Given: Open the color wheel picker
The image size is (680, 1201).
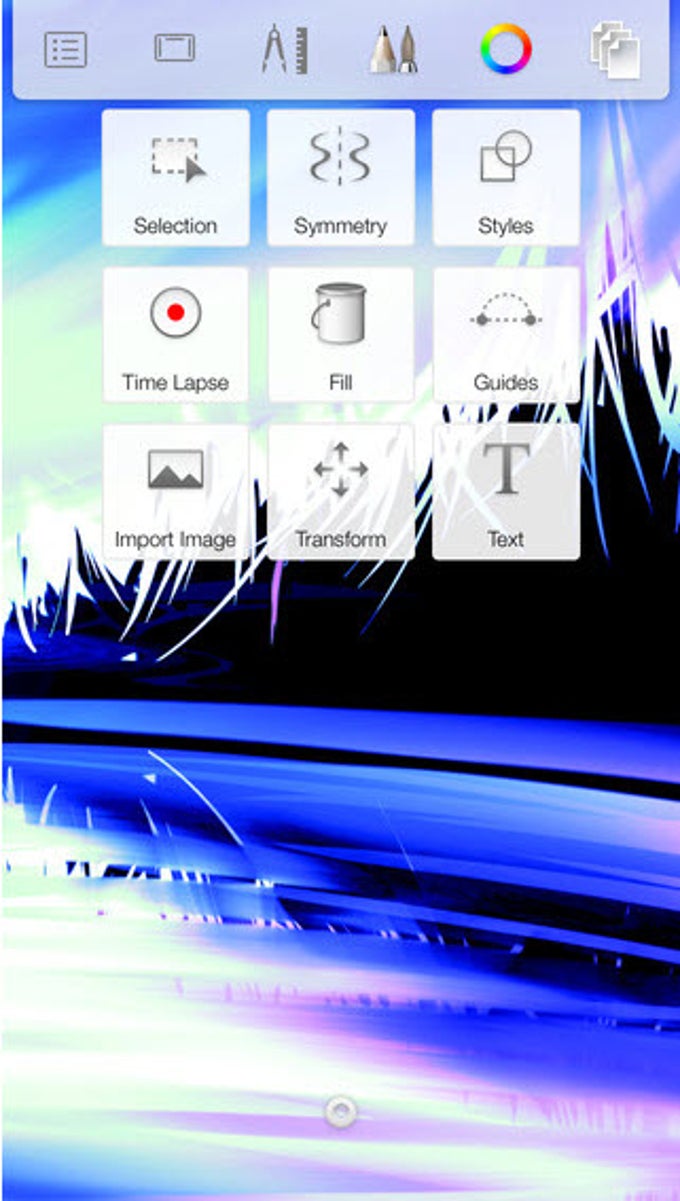Looking at the screenshot, I should click(505, 49).
